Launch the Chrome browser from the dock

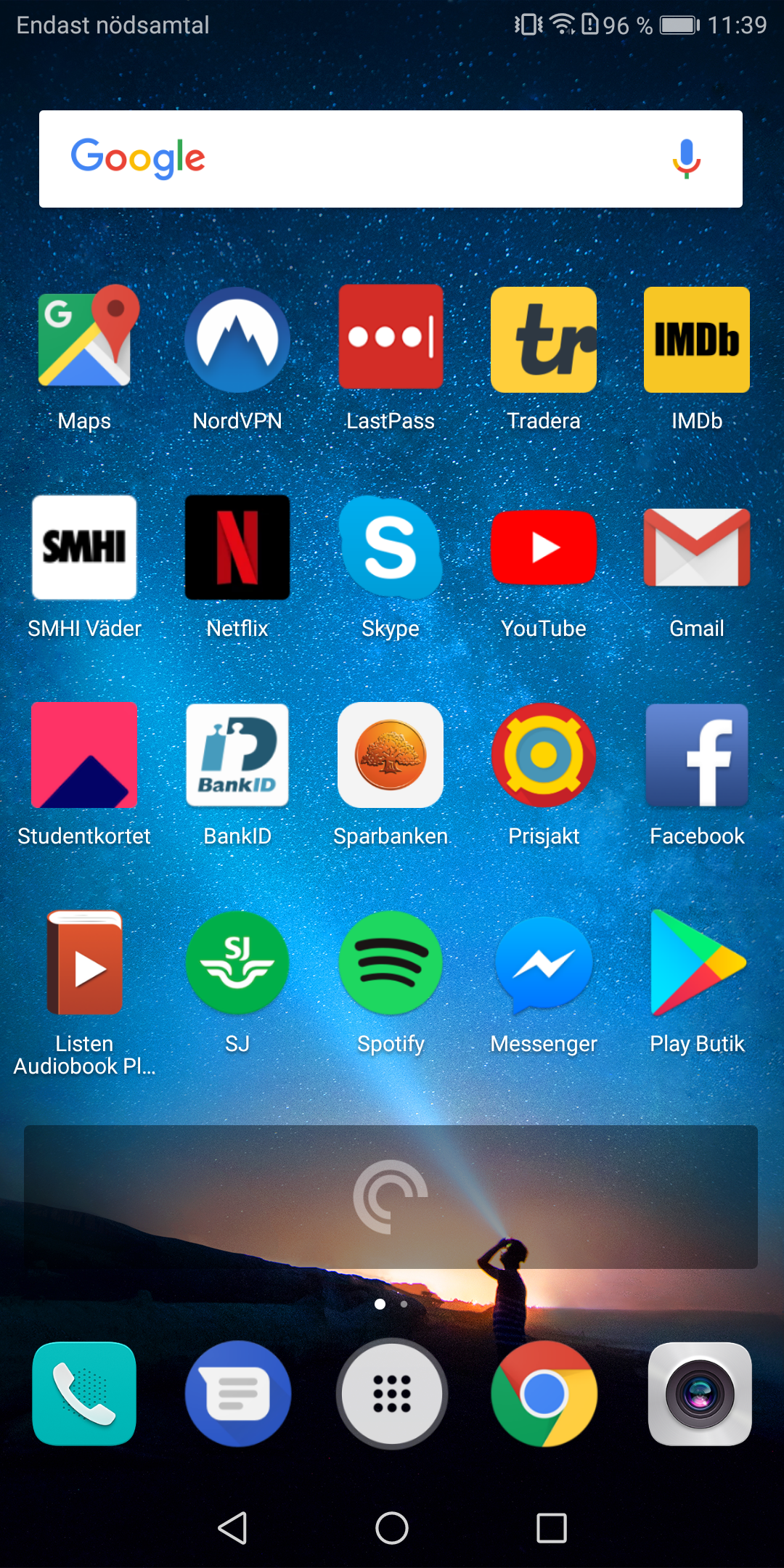point(544,1394)
